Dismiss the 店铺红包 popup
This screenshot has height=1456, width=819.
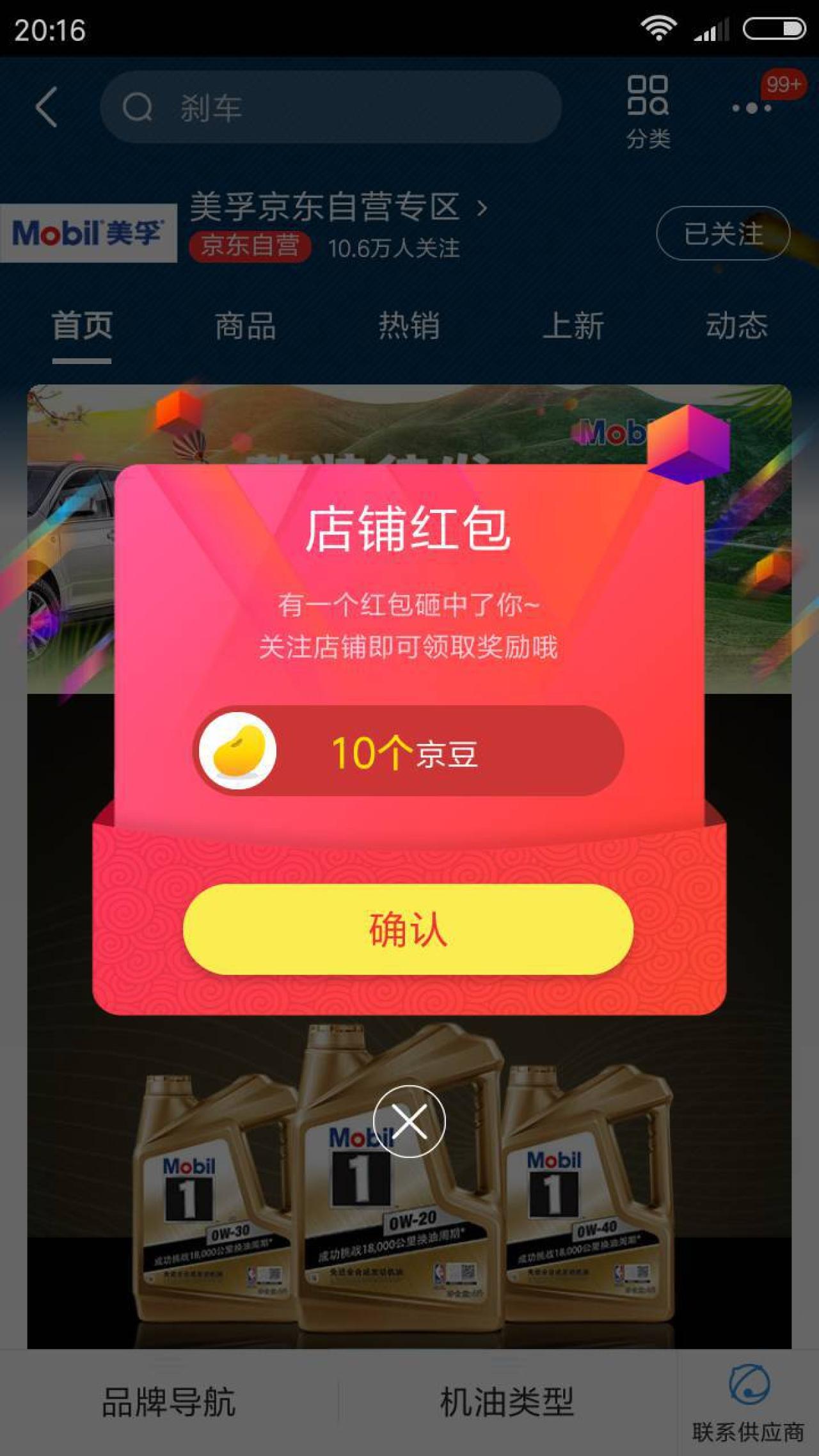(409, 1121)
